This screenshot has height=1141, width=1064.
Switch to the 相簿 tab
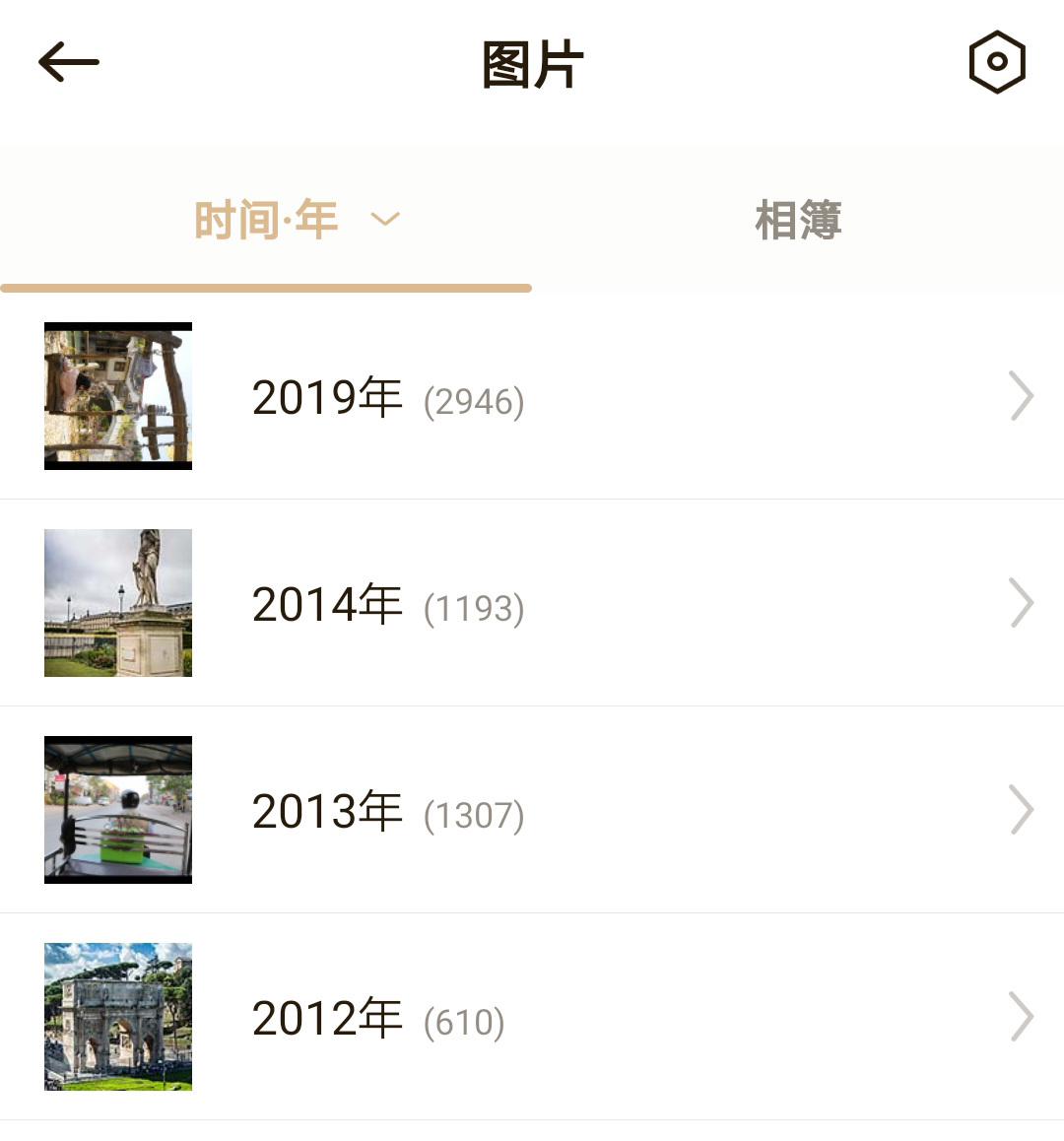pyautogui.click(x=798, y=221)
